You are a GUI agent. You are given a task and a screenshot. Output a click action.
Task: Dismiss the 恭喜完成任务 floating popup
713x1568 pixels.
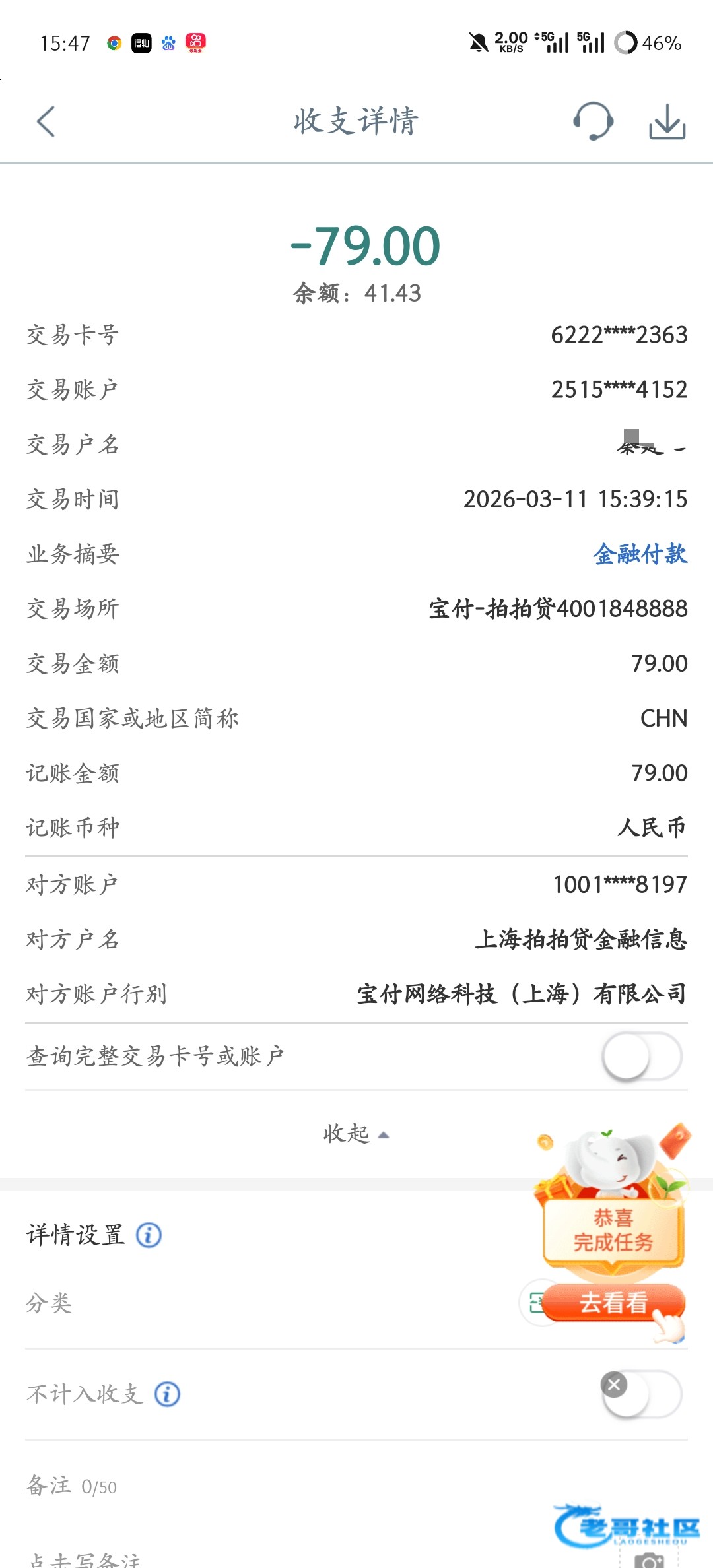point(614,1384)
